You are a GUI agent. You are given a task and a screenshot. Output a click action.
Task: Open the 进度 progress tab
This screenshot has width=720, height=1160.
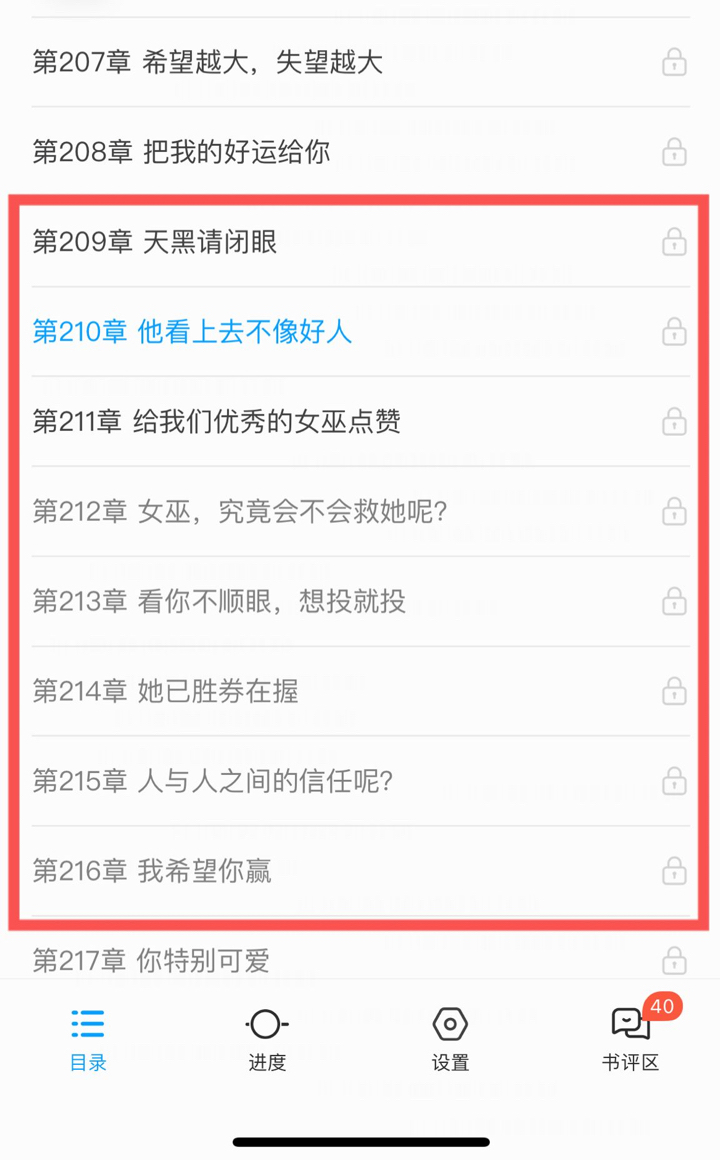tap(267, 1040)
